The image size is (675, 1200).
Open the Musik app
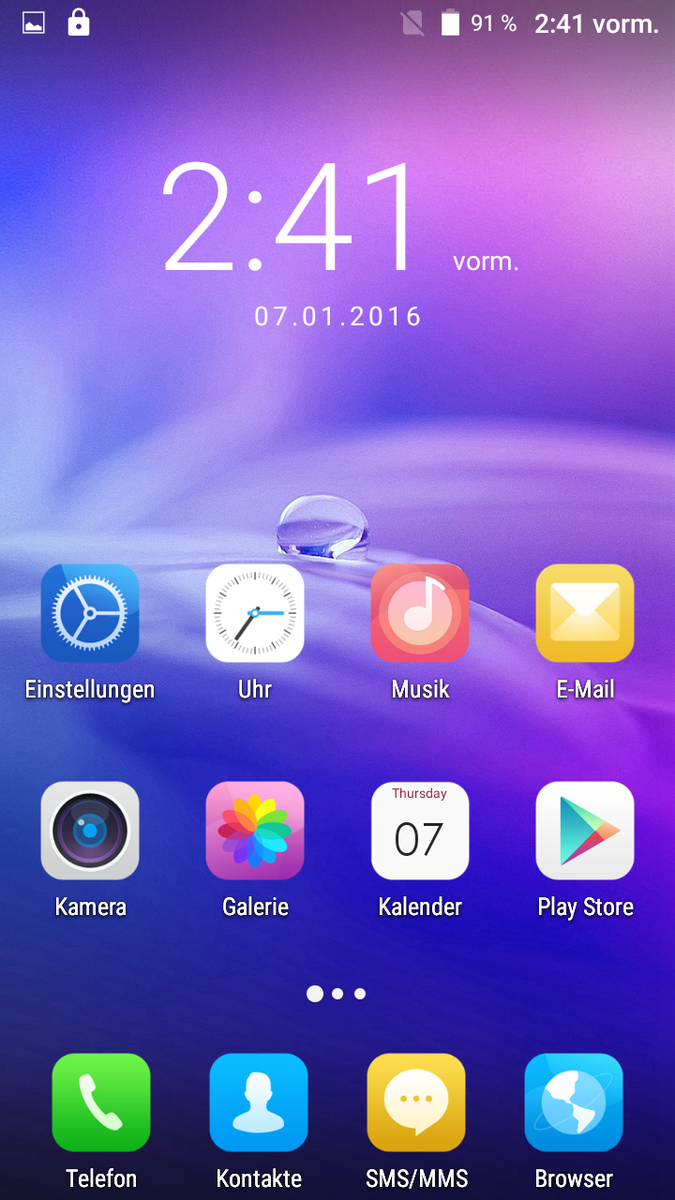point(420,613)
